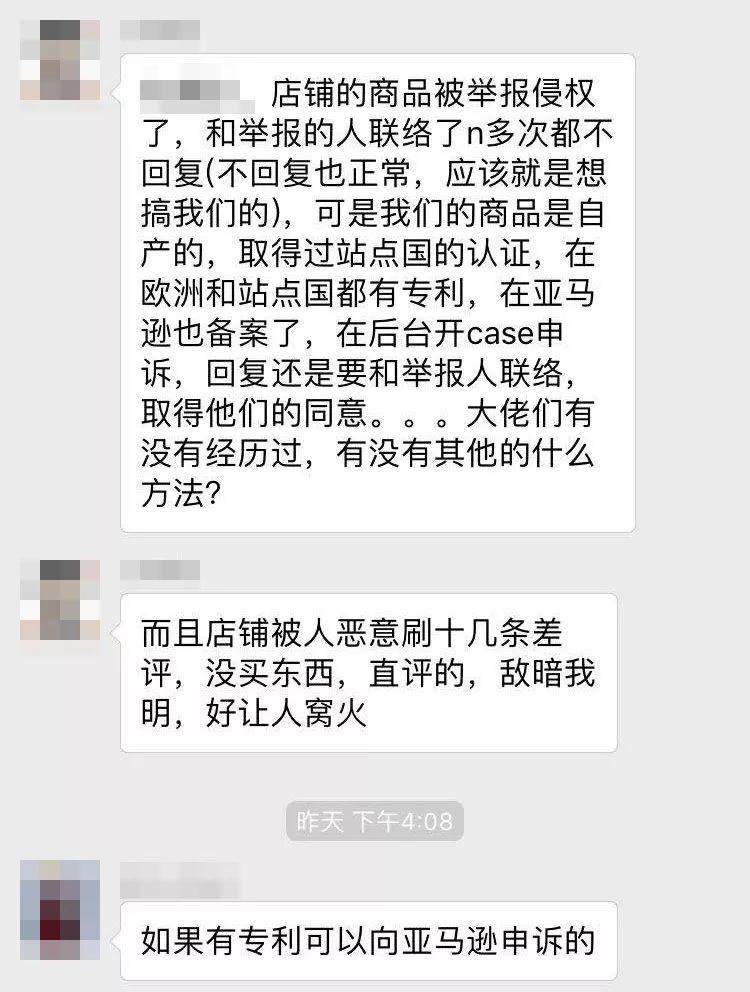Open avatar beside the 店铺的商品被举报侵权 message
The image size is (750, 992).
60,60
